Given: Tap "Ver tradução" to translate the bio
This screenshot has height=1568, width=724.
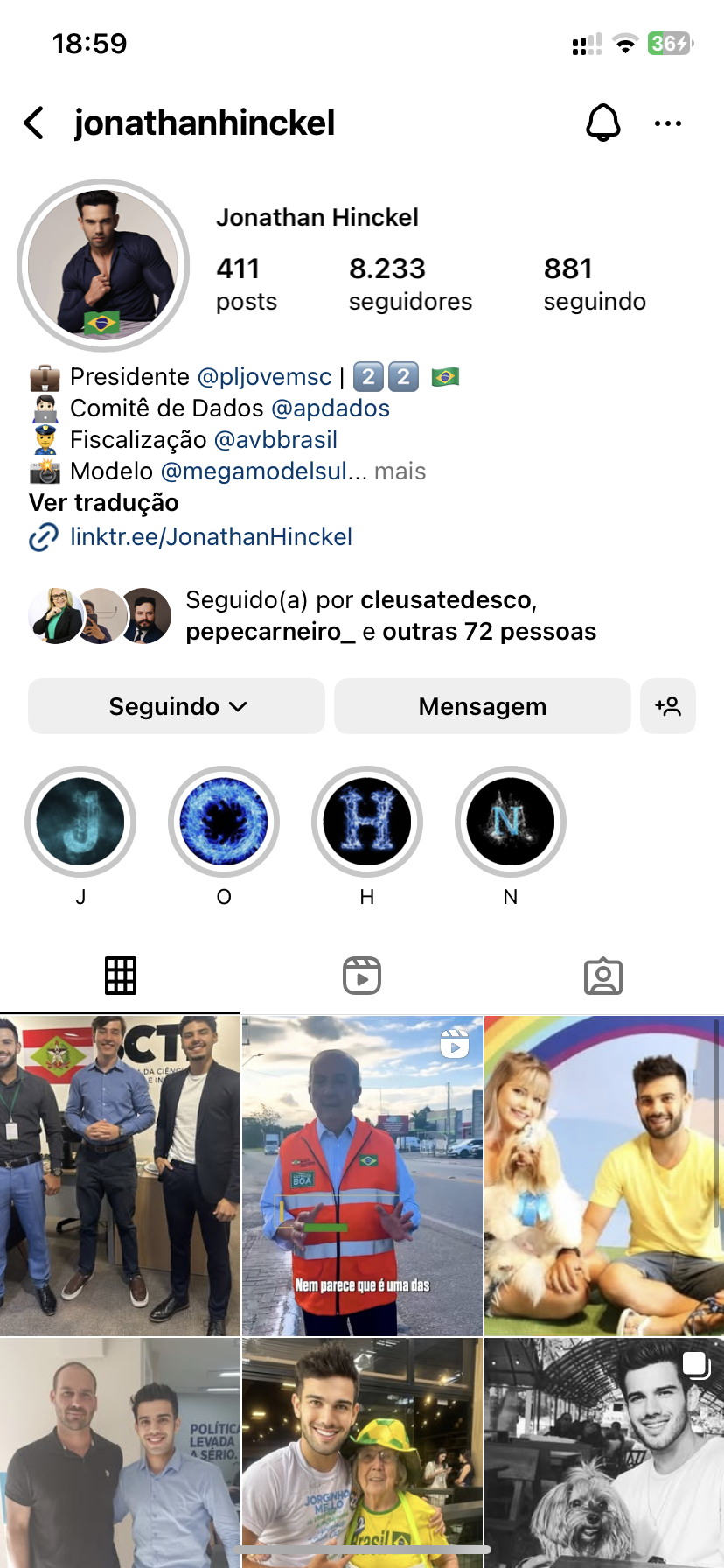Looking at the screenshot, I should click(103, 503).
